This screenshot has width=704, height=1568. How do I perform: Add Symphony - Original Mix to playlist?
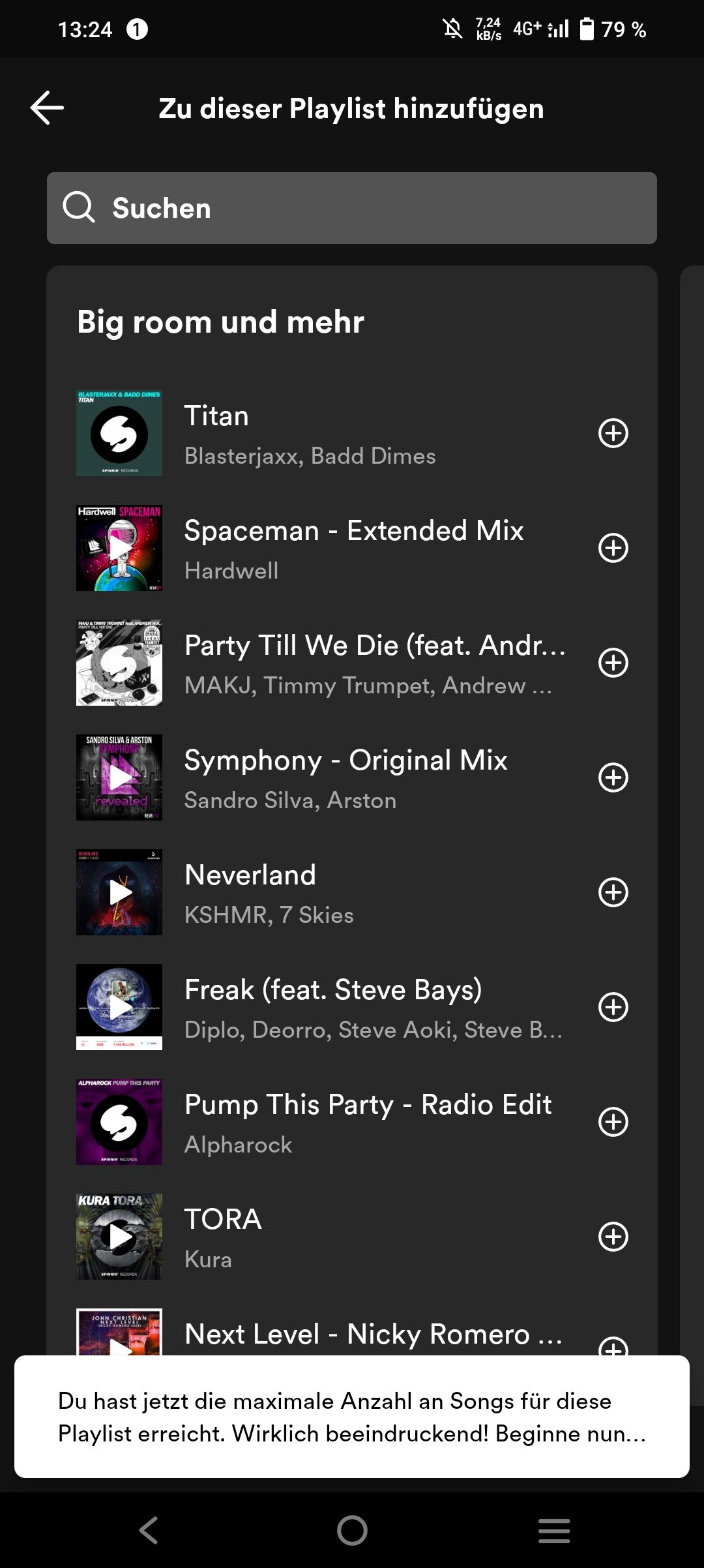pos(613,777)
